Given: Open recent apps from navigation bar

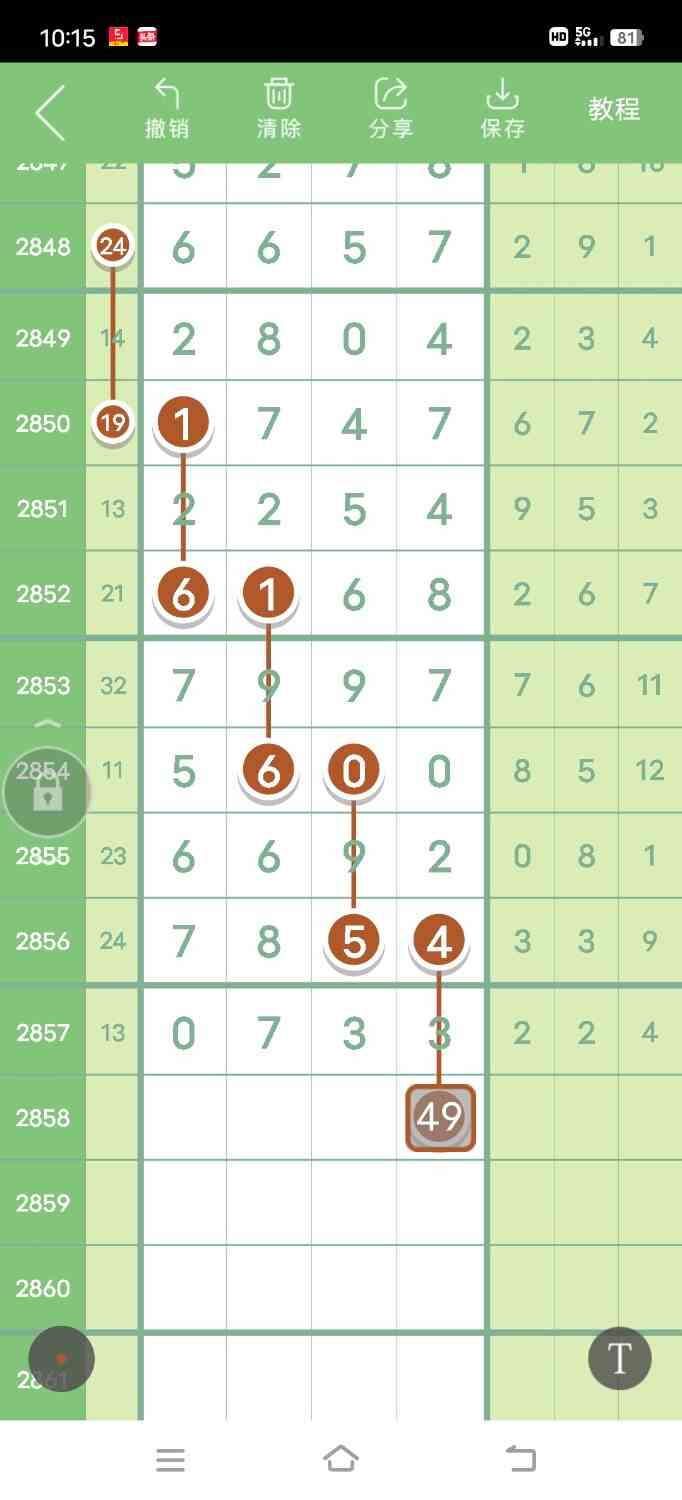Looking at the screenshot, I should click(x=170, y=1460).
